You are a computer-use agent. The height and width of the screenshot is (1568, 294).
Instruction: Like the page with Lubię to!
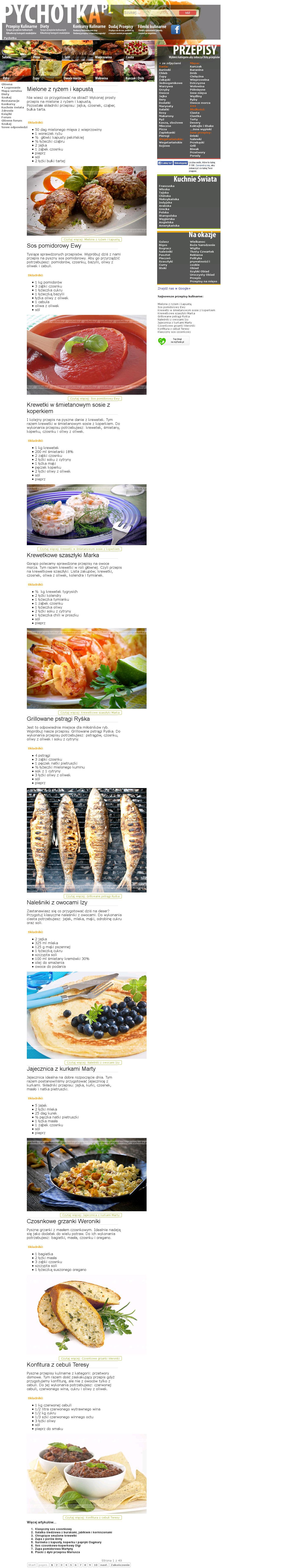(x=165, y=163)
